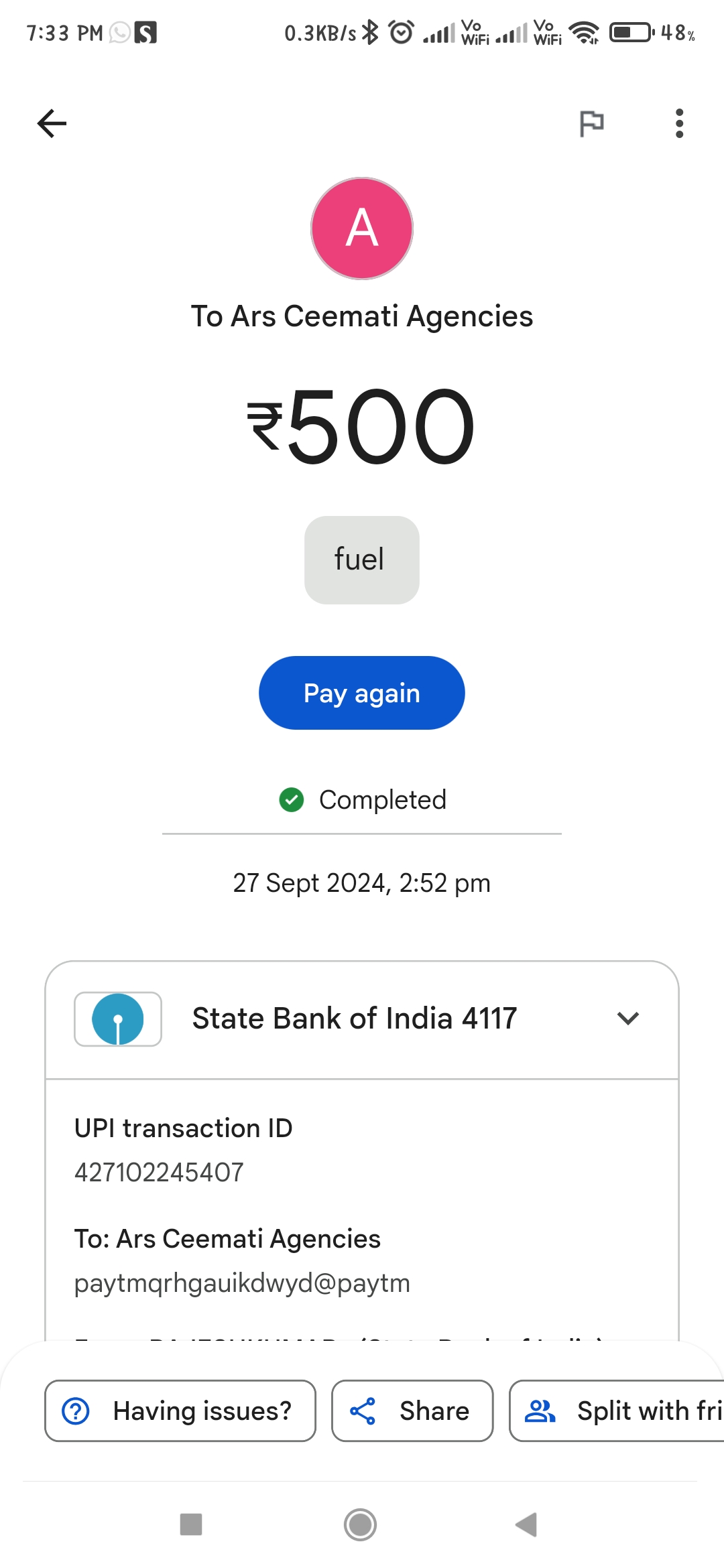
Task: Tap the system home button
Action: 361,1524
